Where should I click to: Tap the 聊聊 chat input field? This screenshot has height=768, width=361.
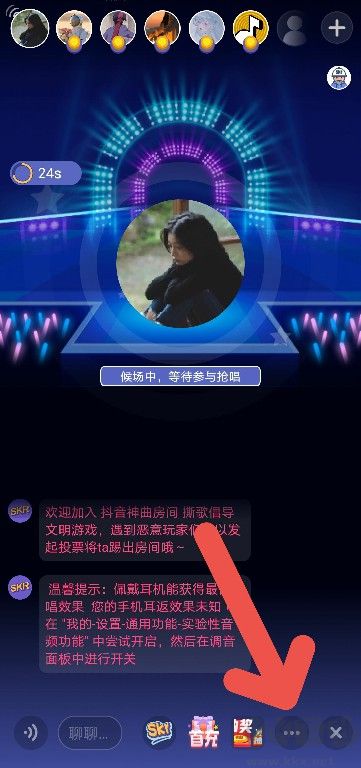(90, 733)
